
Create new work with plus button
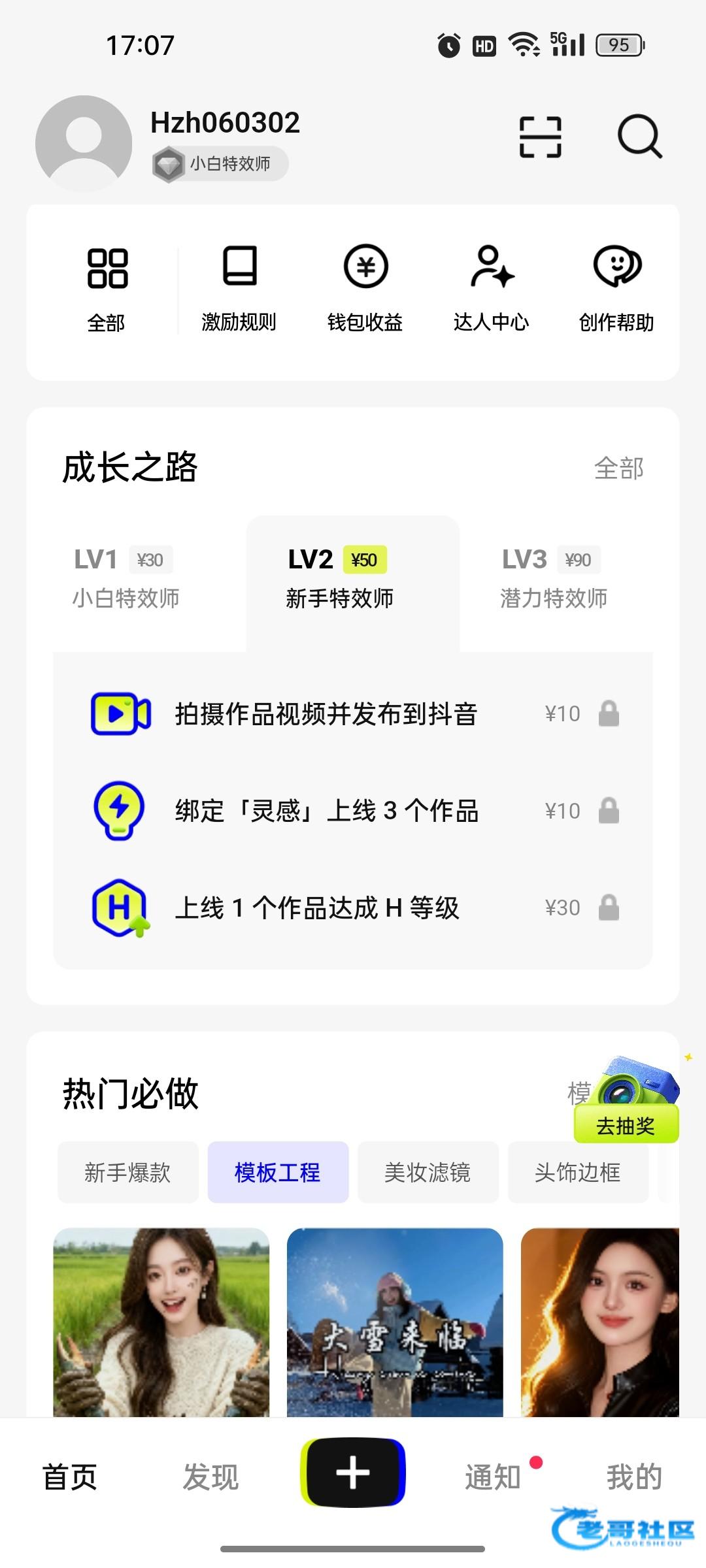click(x=353, y=1473)
